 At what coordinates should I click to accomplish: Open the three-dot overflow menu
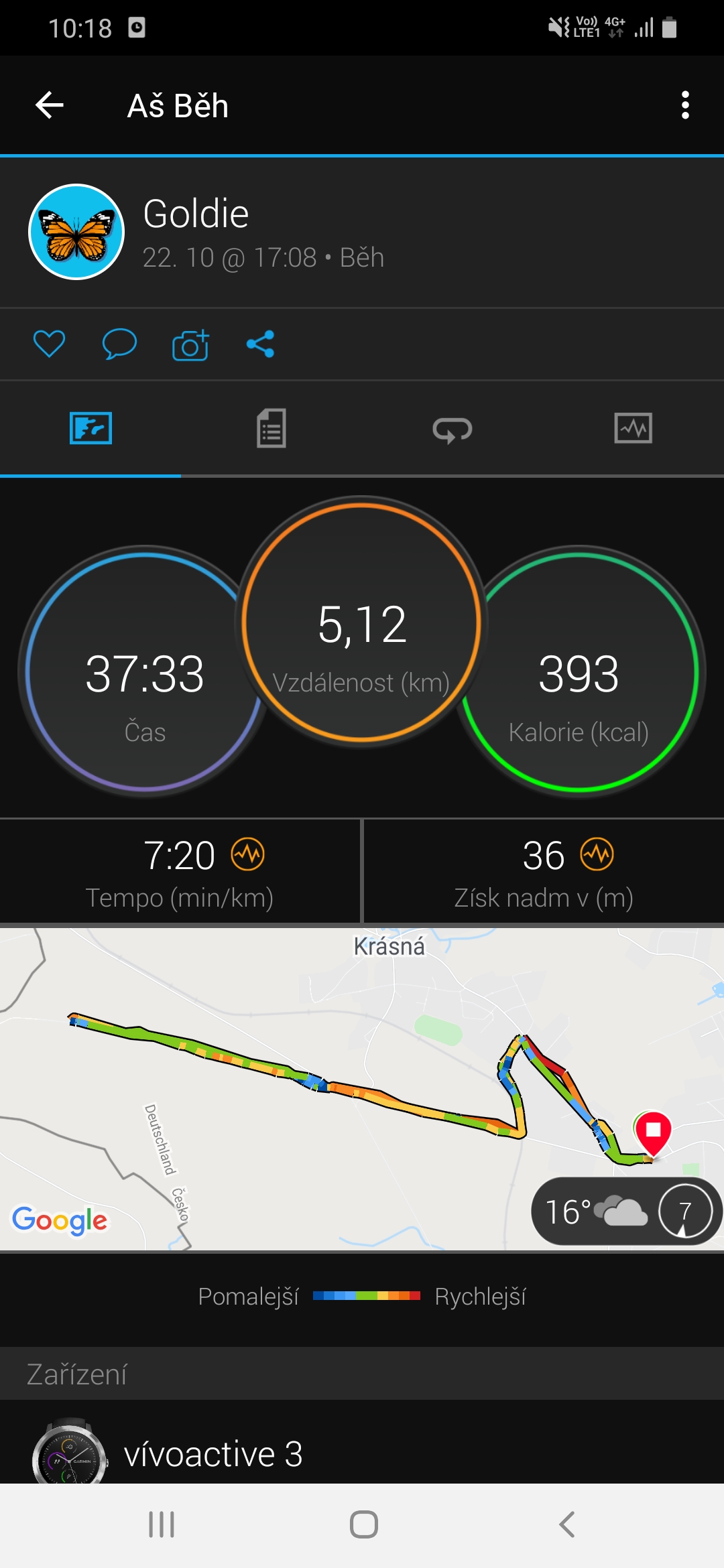point(685,105)
